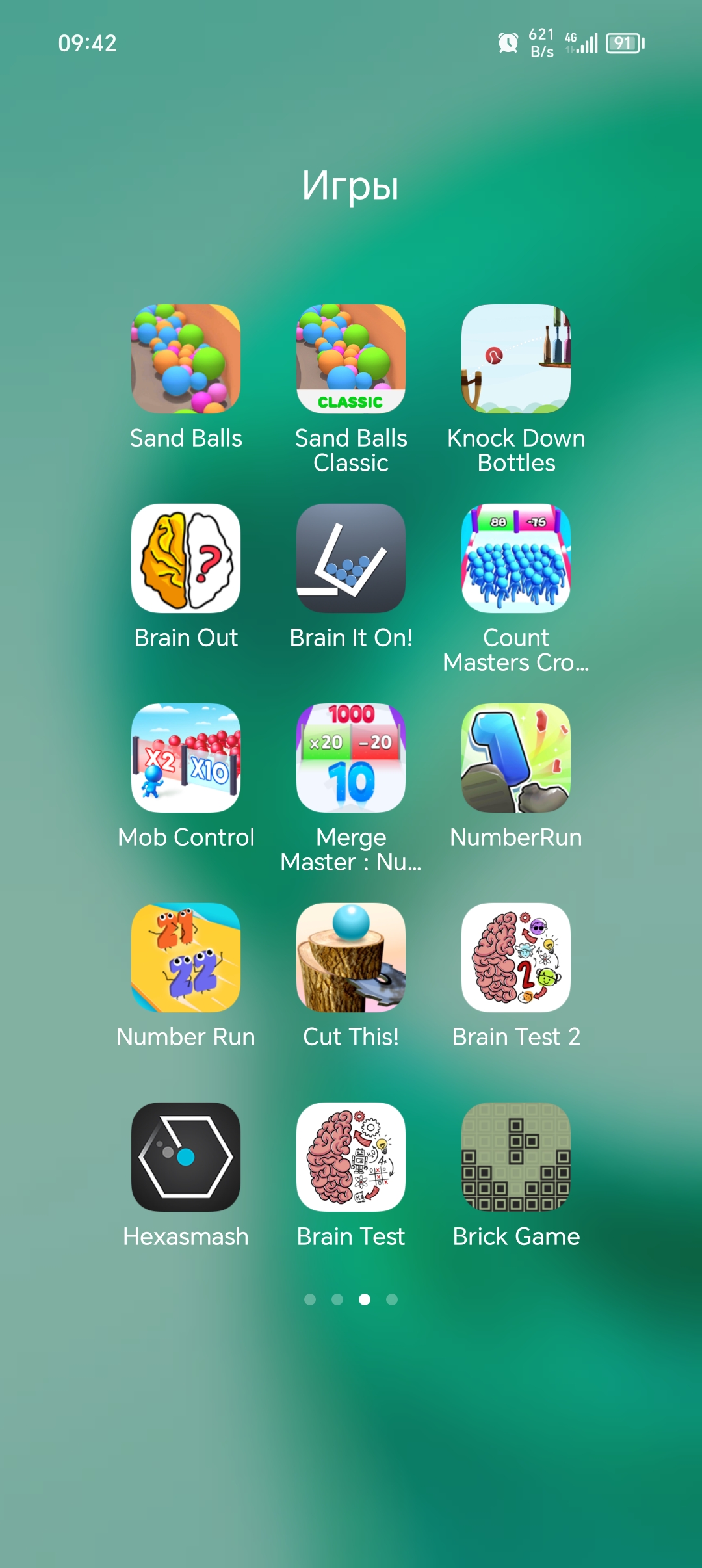Launch Sand Balls Classic

pyautogui.click(x=351, y=359)
